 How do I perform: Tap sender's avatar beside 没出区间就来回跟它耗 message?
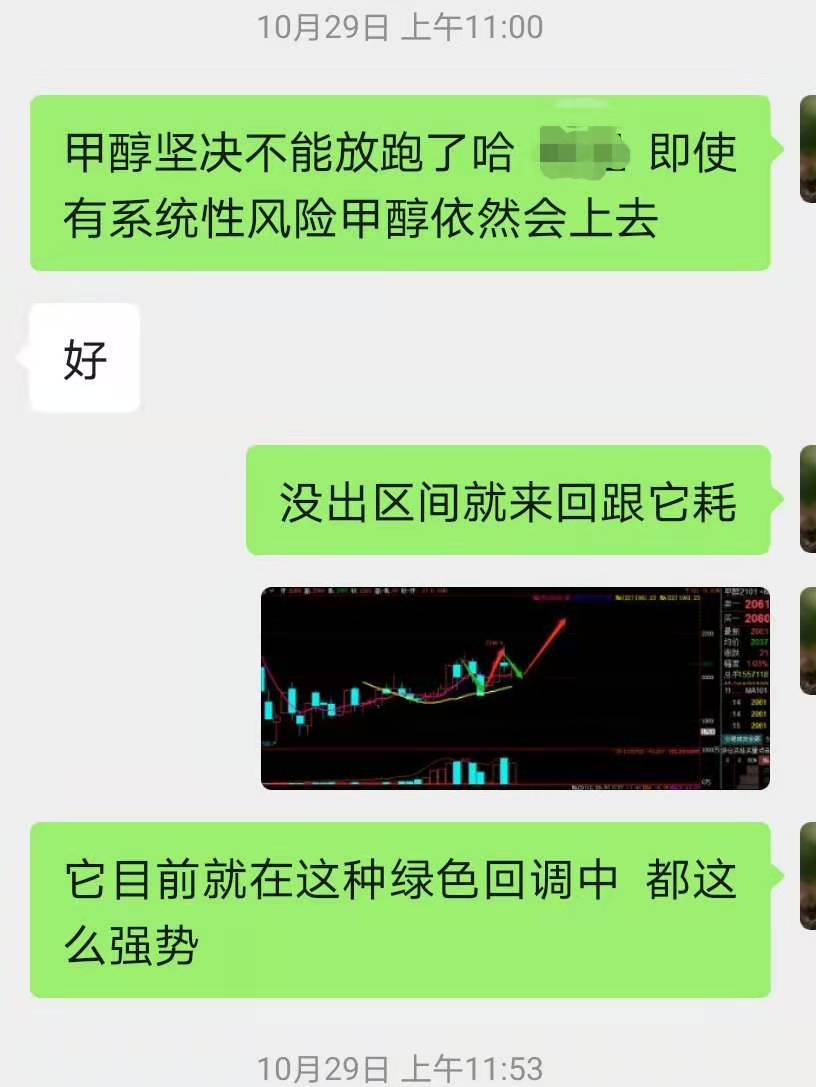807,499
